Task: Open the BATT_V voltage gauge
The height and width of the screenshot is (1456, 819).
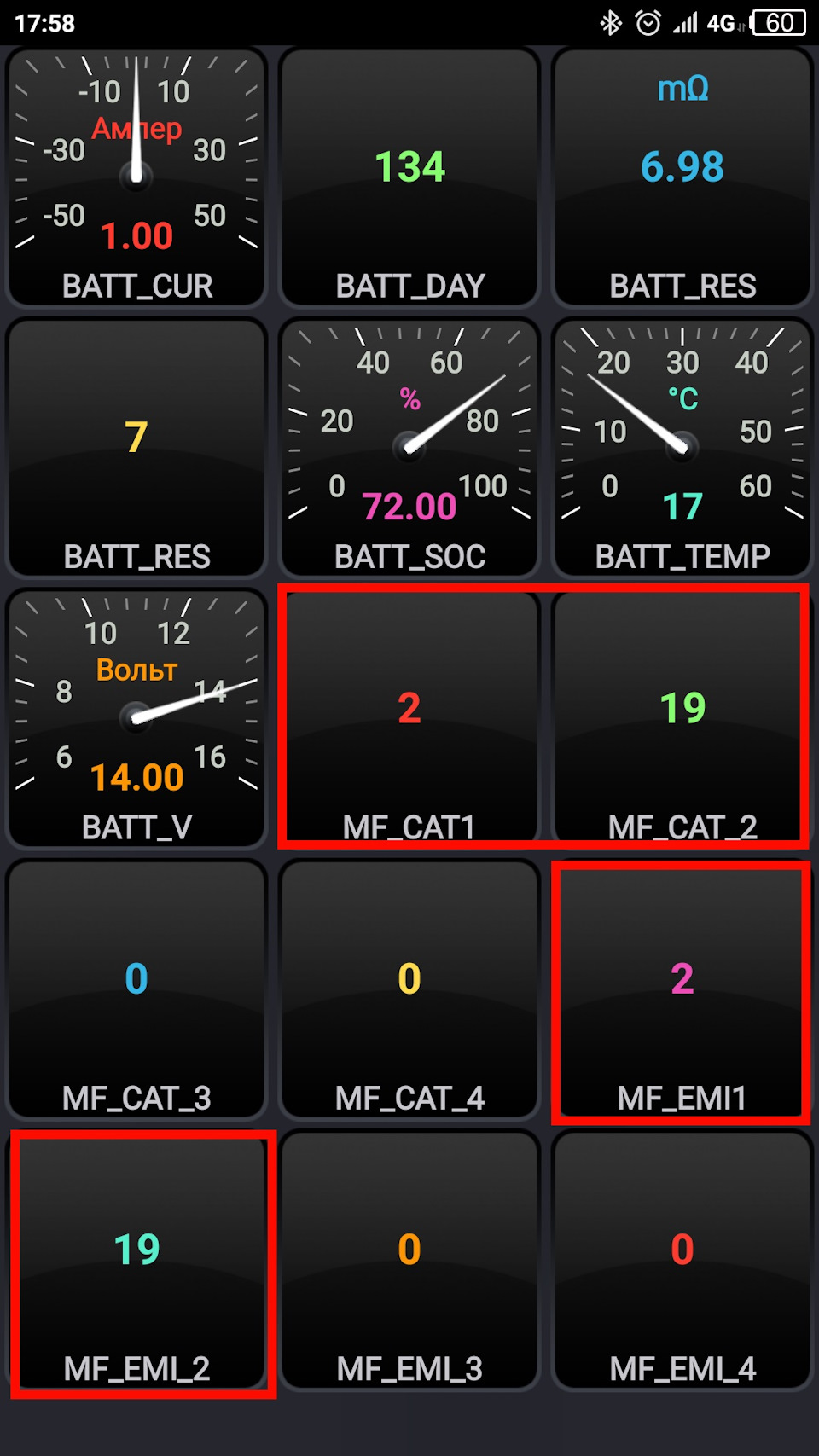Action: pyautogui.click(x=136, y=718)
